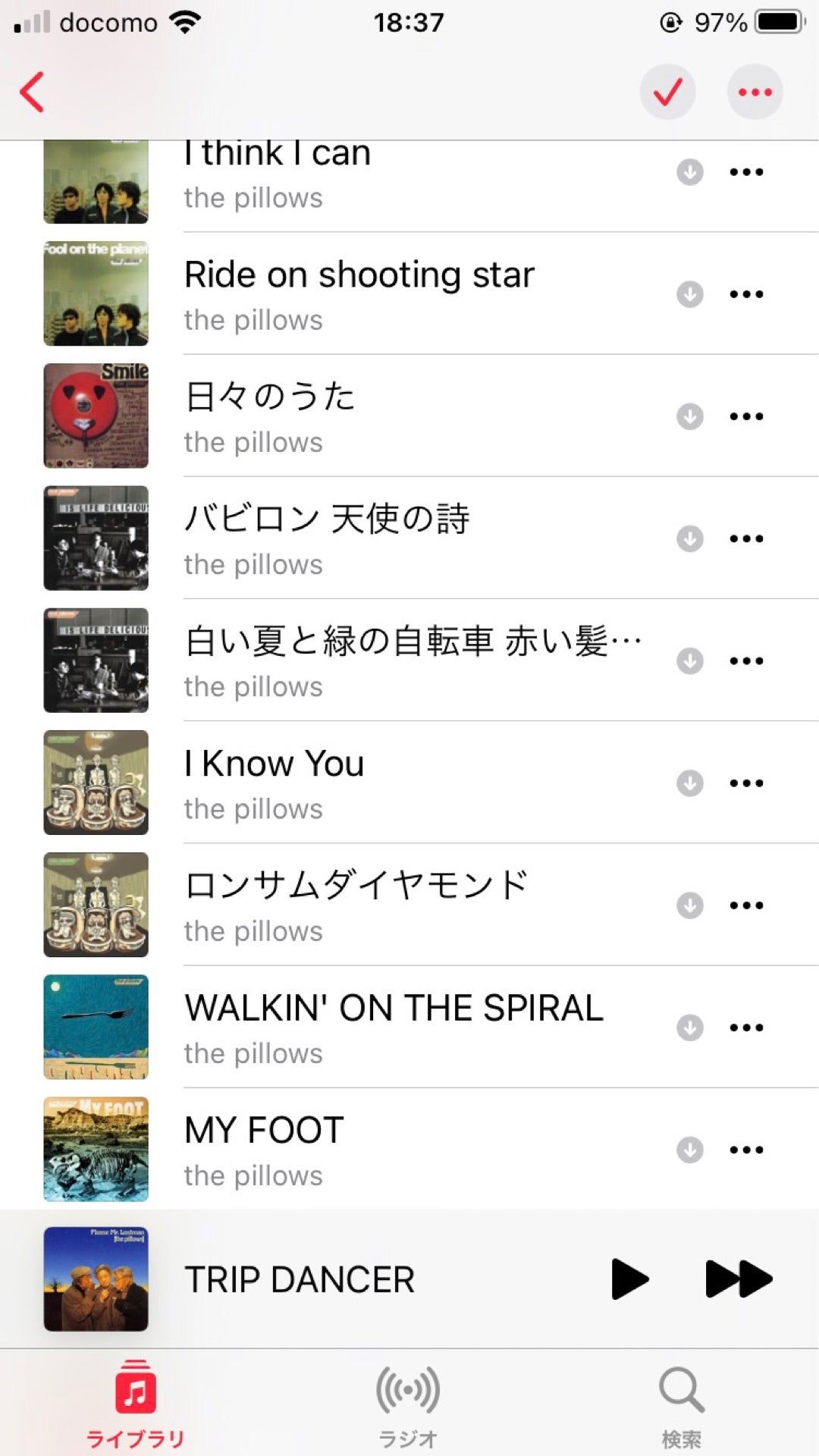Screen dimensions: 819x1456
Task: Open the playlist overflow menu in header
Action: [x=755, y=93]
